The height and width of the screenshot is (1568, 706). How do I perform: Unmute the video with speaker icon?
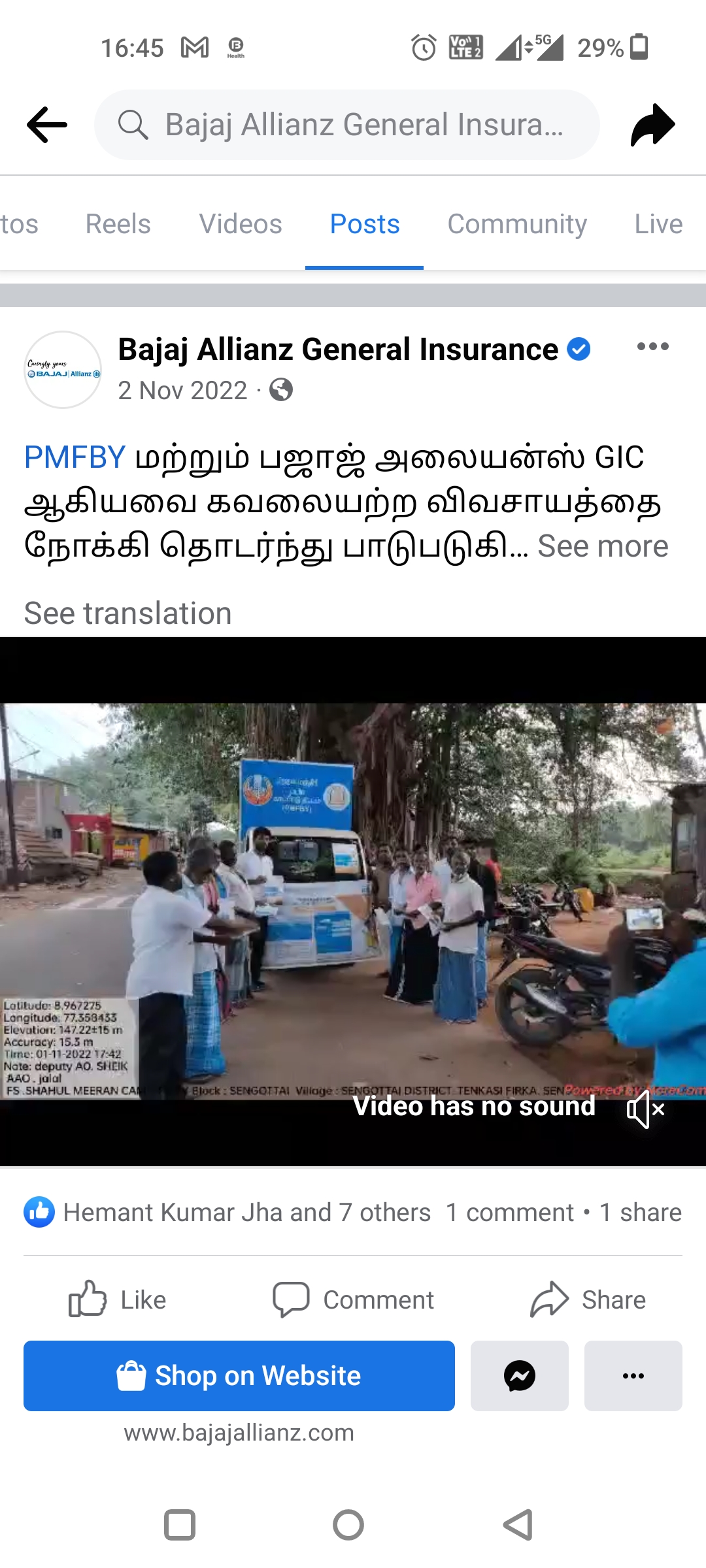coord(645,1109)
